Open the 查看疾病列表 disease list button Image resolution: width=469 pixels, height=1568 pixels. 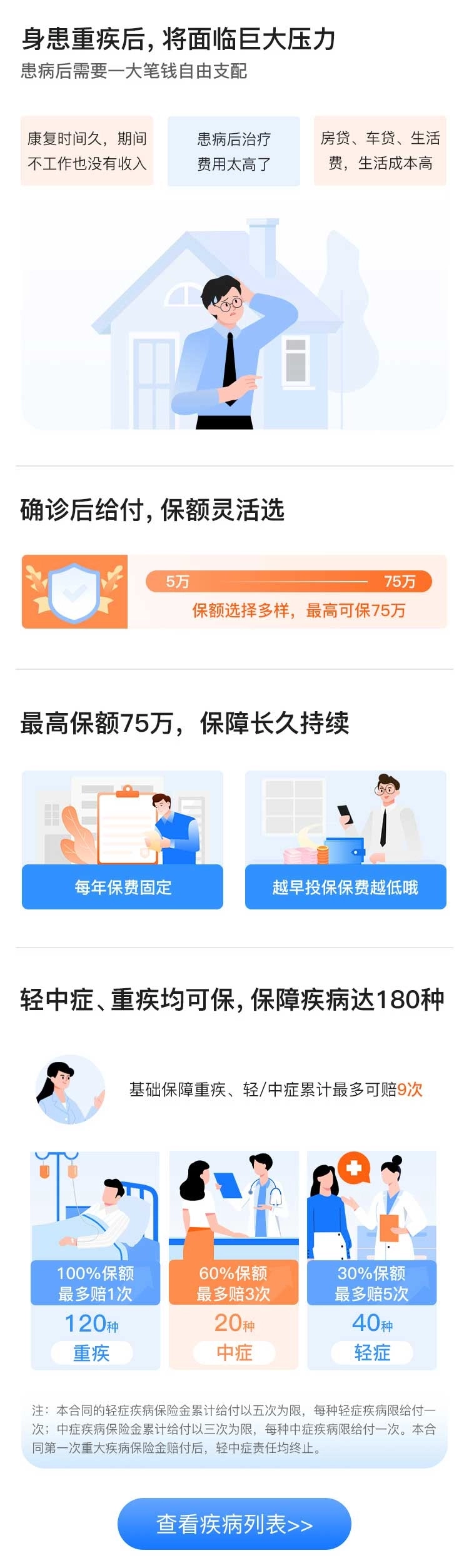(x=234, y=1523)
